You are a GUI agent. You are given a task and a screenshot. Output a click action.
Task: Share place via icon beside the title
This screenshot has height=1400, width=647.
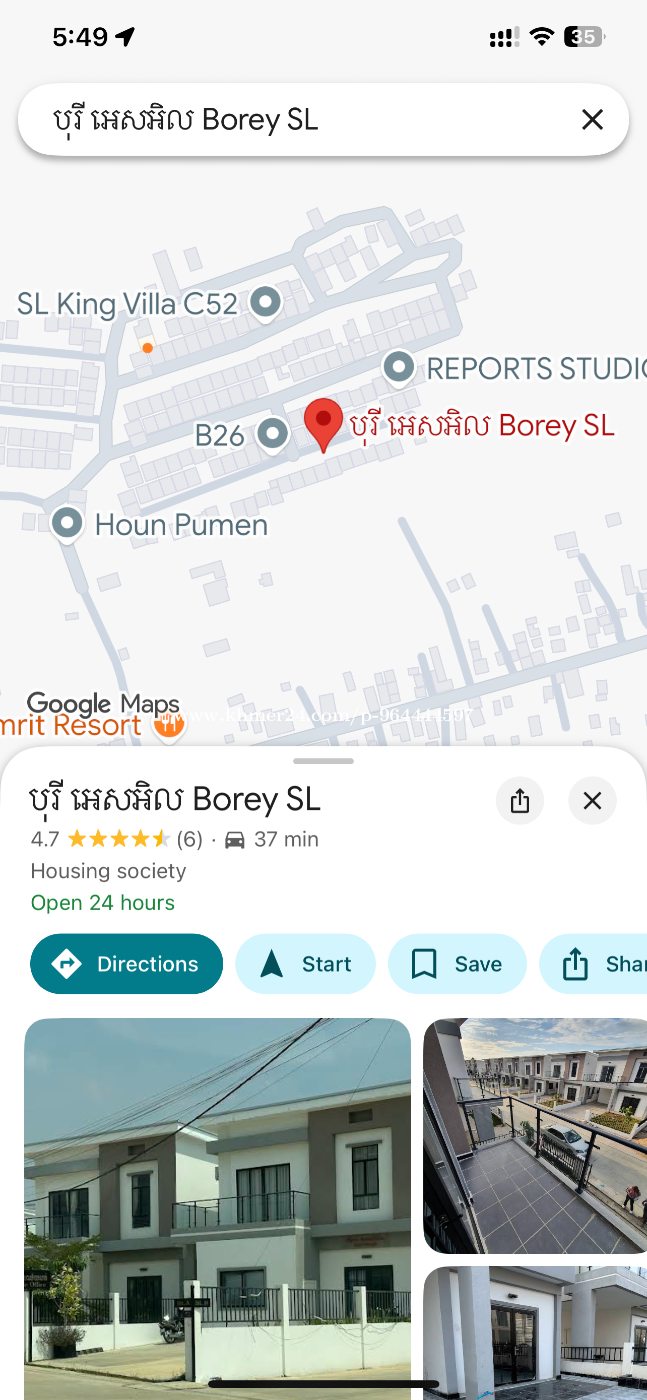click(520, 801)
